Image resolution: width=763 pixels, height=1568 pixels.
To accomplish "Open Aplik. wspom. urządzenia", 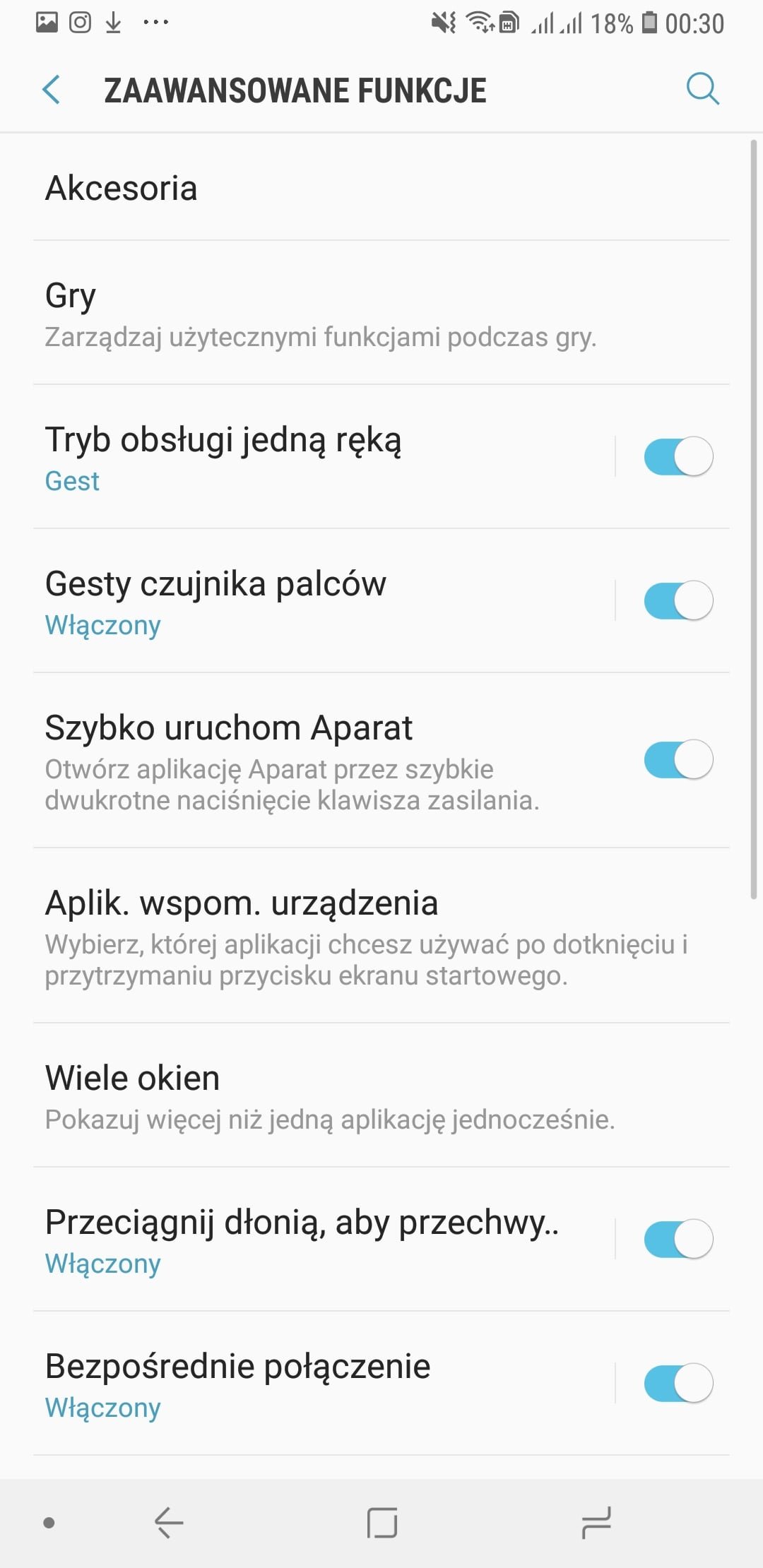I will click(x=381, y=936).
